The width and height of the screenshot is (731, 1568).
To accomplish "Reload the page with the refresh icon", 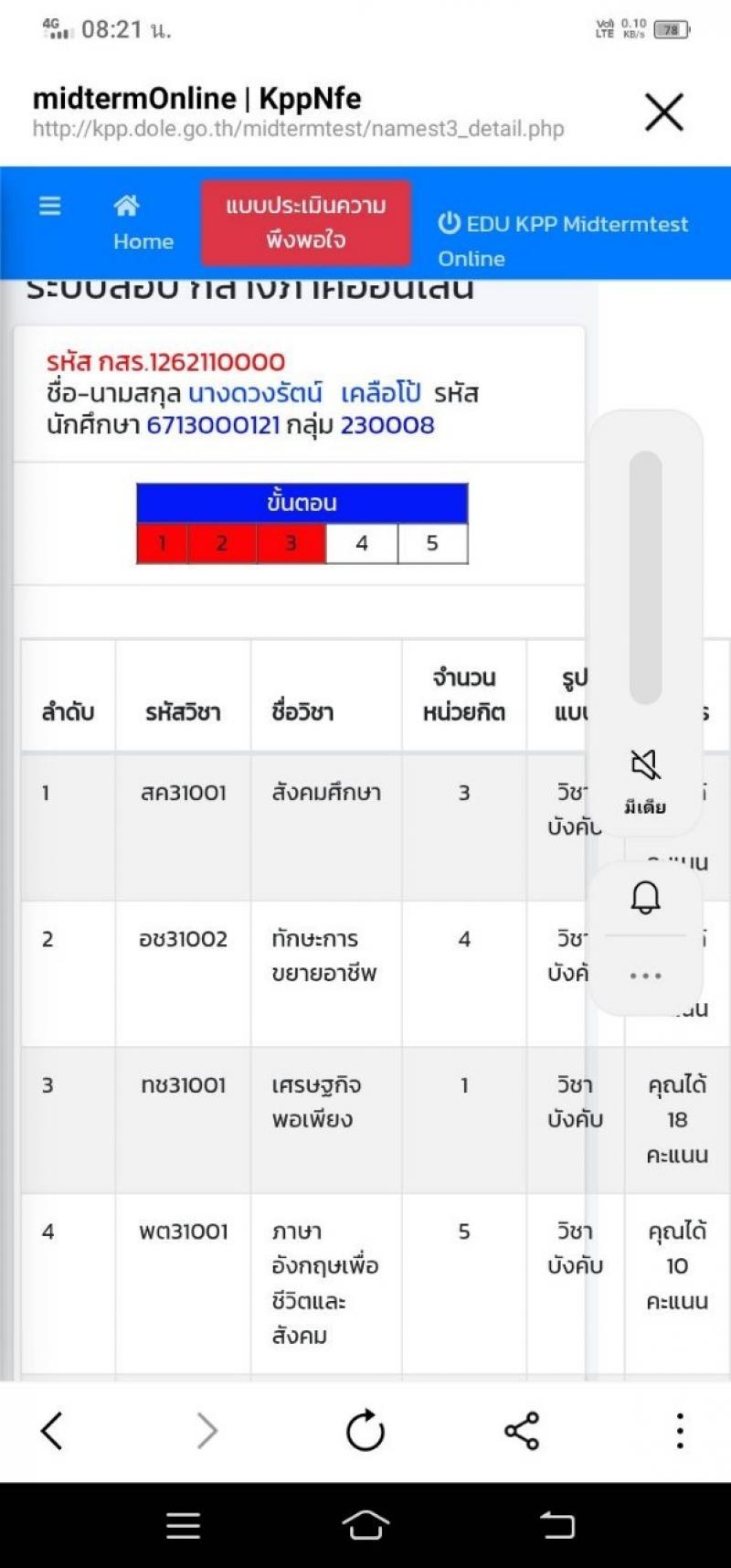I will 365,1429.
